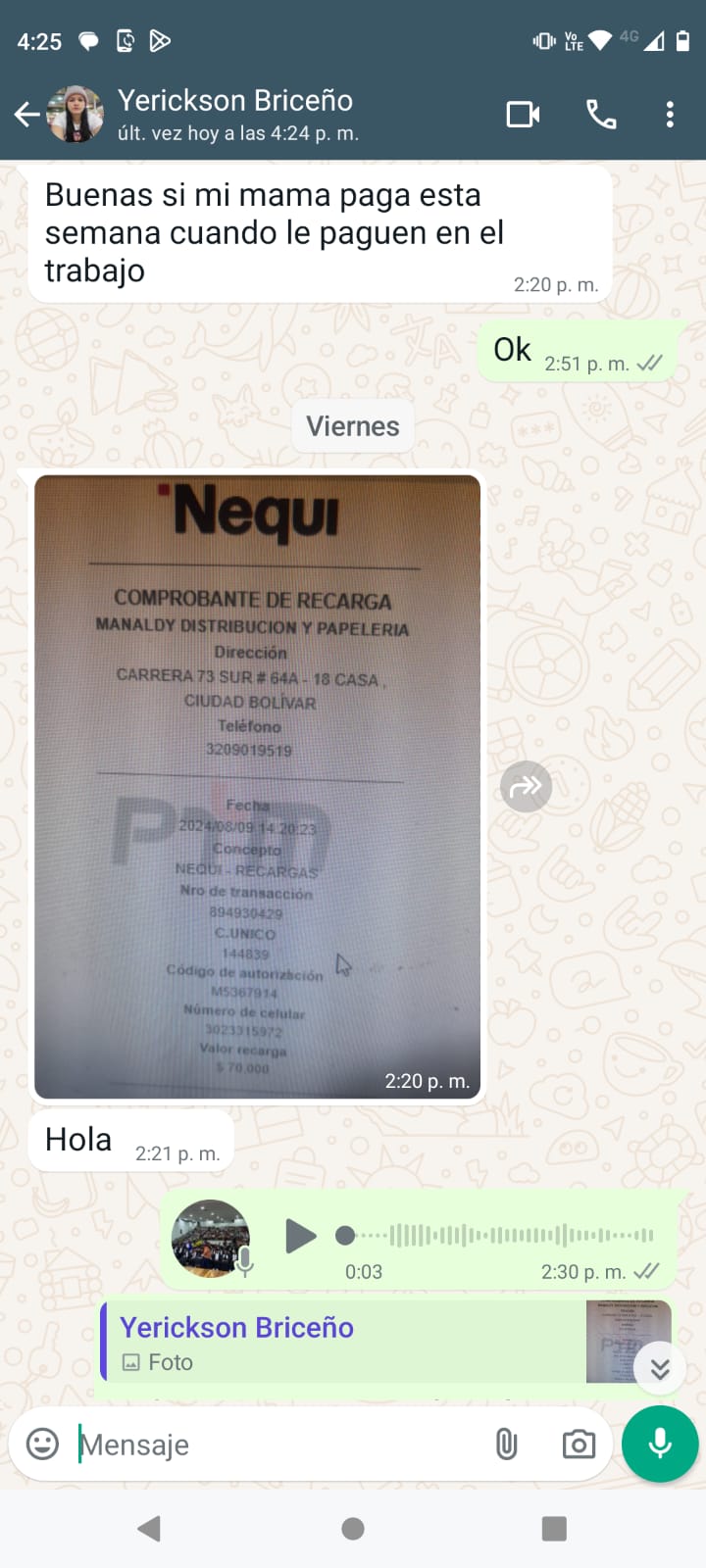Open the chat overflow menu
Image resolution: width=706 pixels, height=1568 pixels.
pyautogui.click(x=670, y=115)
